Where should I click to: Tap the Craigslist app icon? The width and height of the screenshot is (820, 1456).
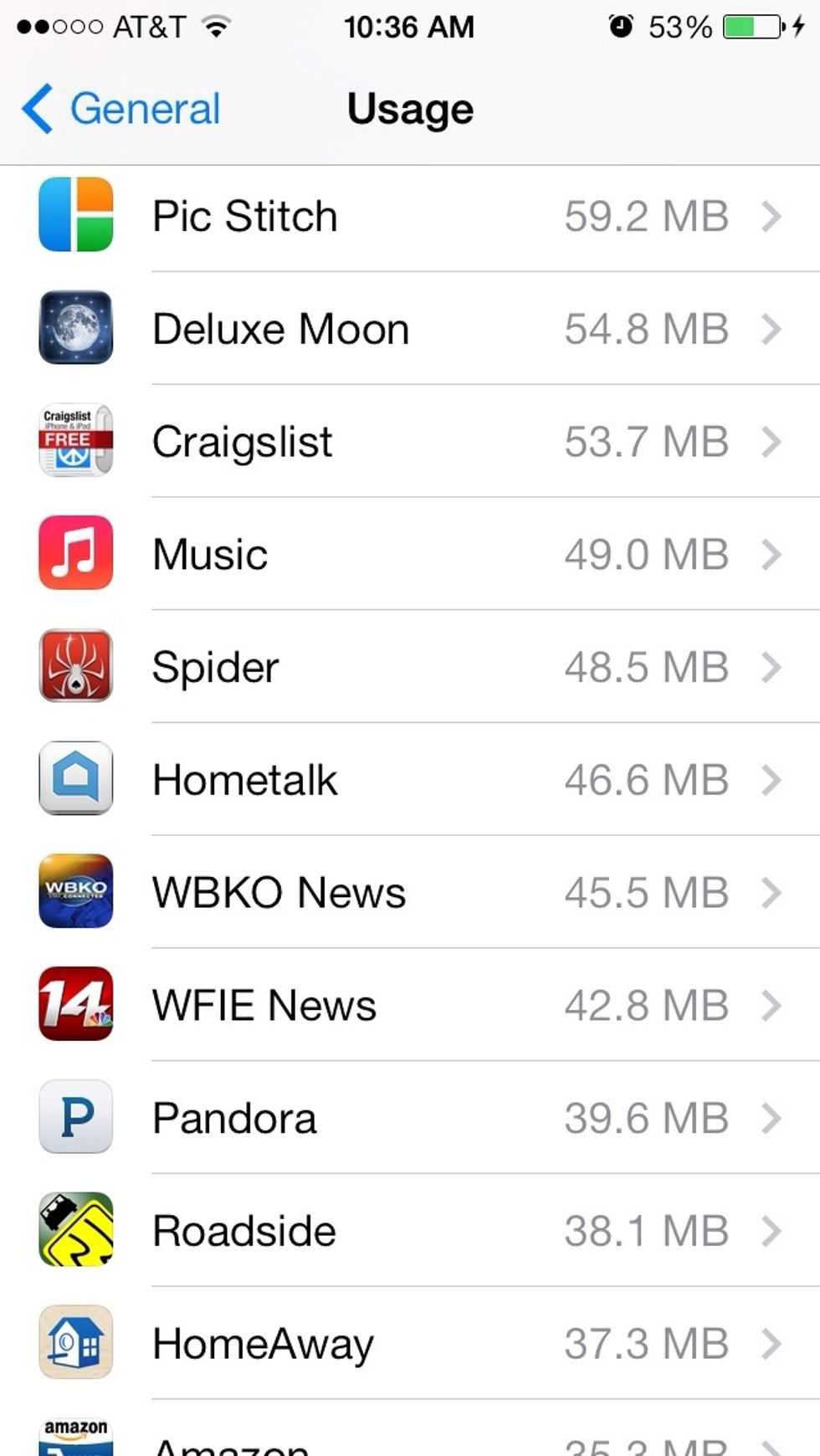(75, 441)
